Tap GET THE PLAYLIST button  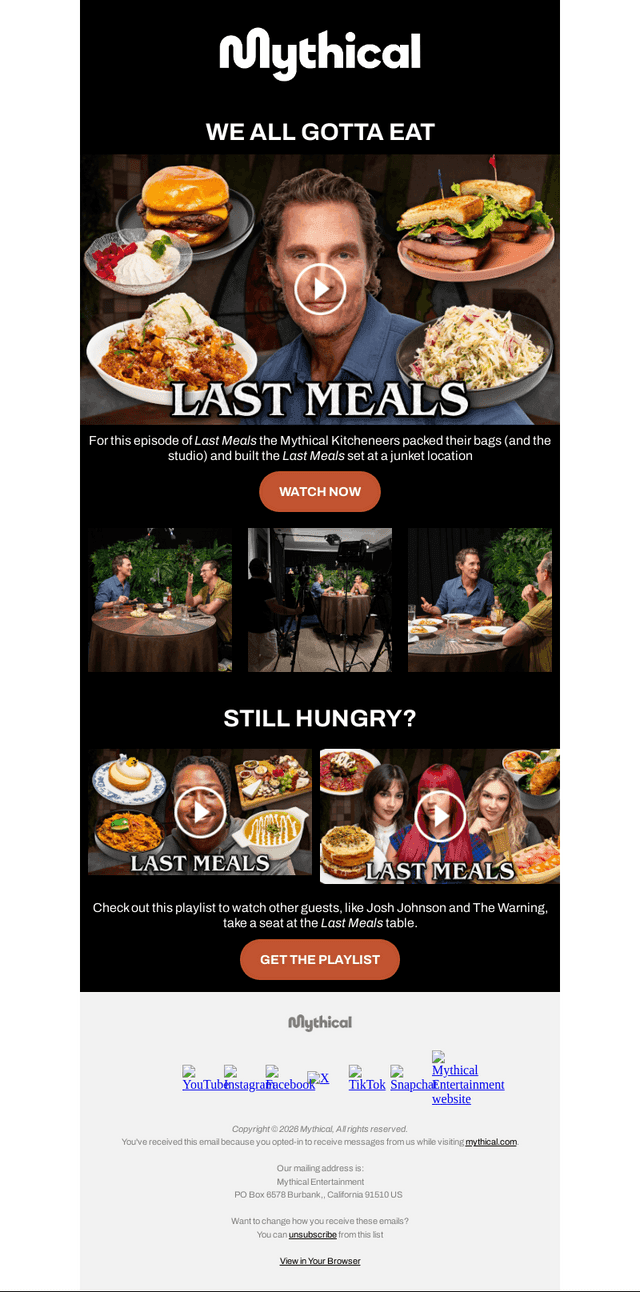click(320, 960)
